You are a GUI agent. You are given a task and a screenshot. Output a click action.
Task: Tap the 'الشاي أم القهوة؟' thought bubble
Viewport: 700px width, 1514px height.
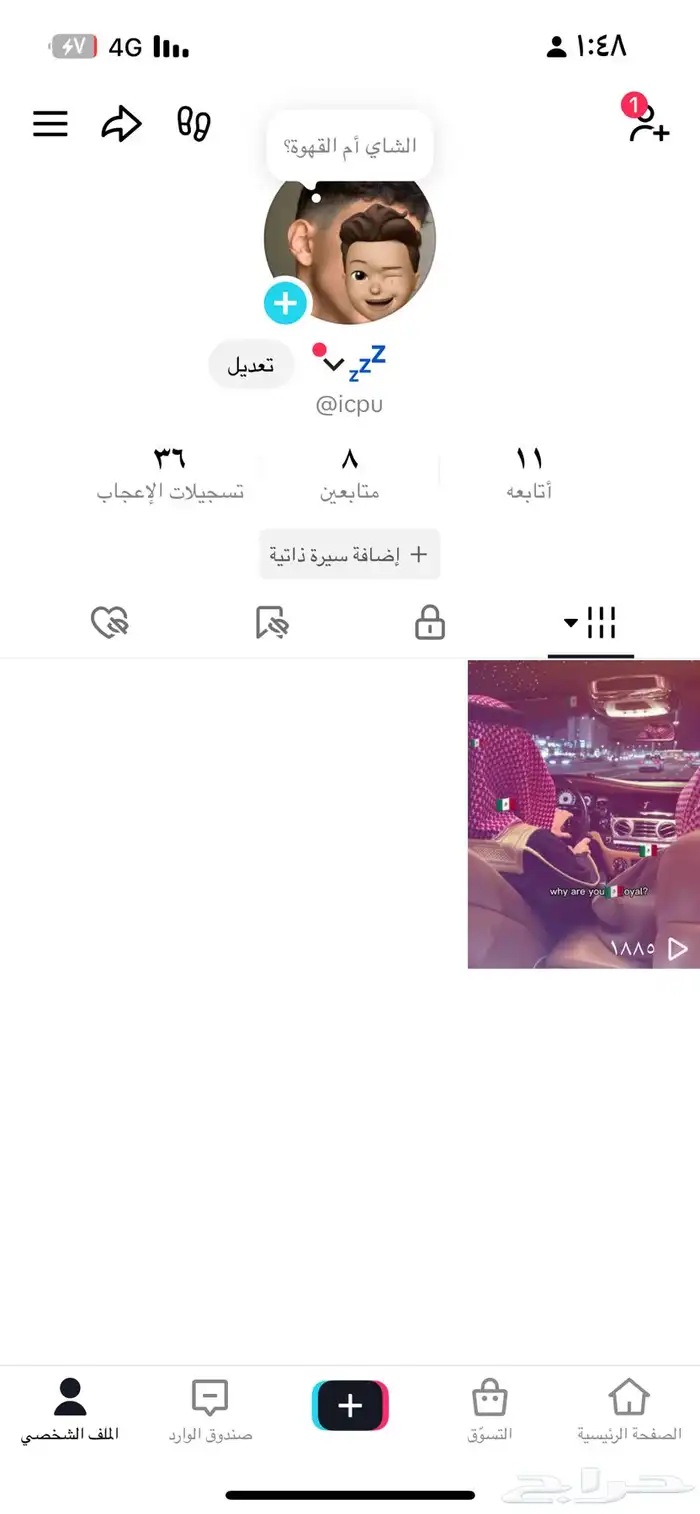click(350, 146)
